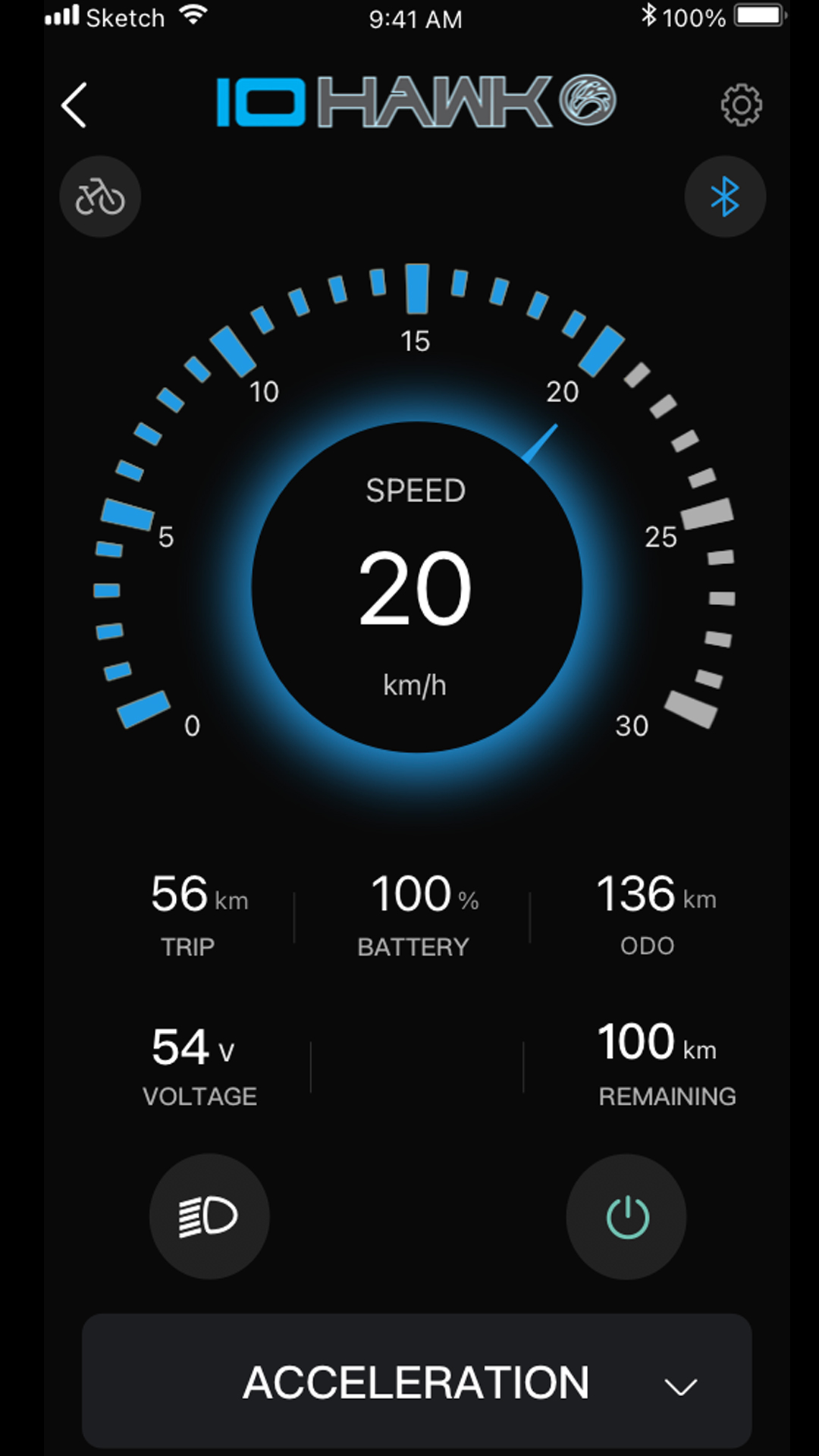Go back using the top arrow

coord(74,105)
